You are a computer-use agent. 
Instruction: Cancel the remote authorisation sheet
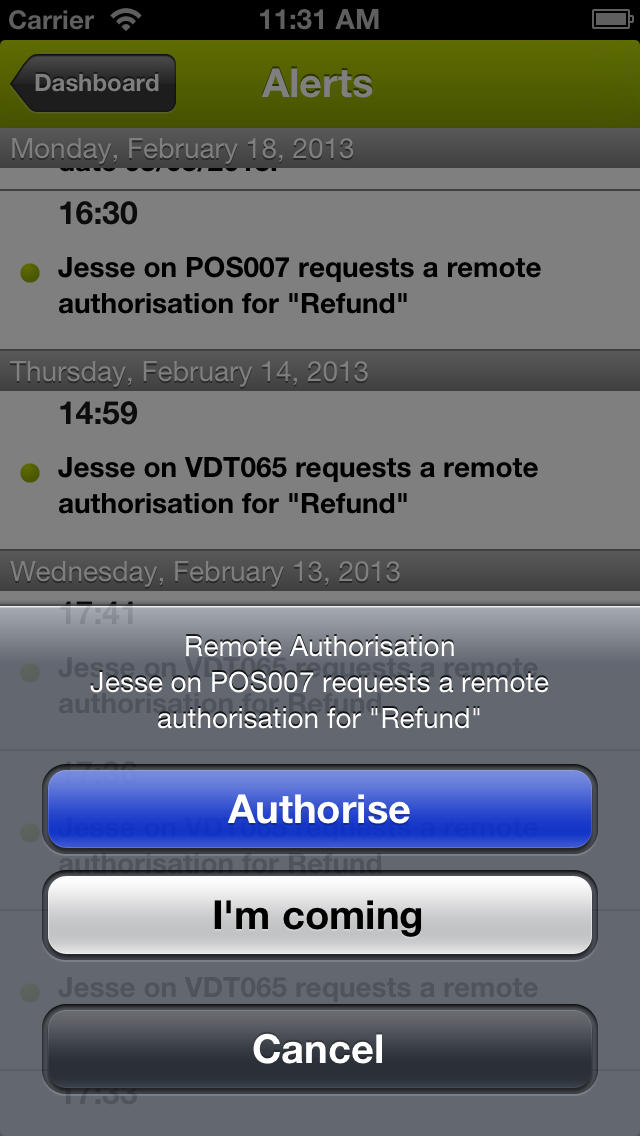click(x=320, y=1048)
